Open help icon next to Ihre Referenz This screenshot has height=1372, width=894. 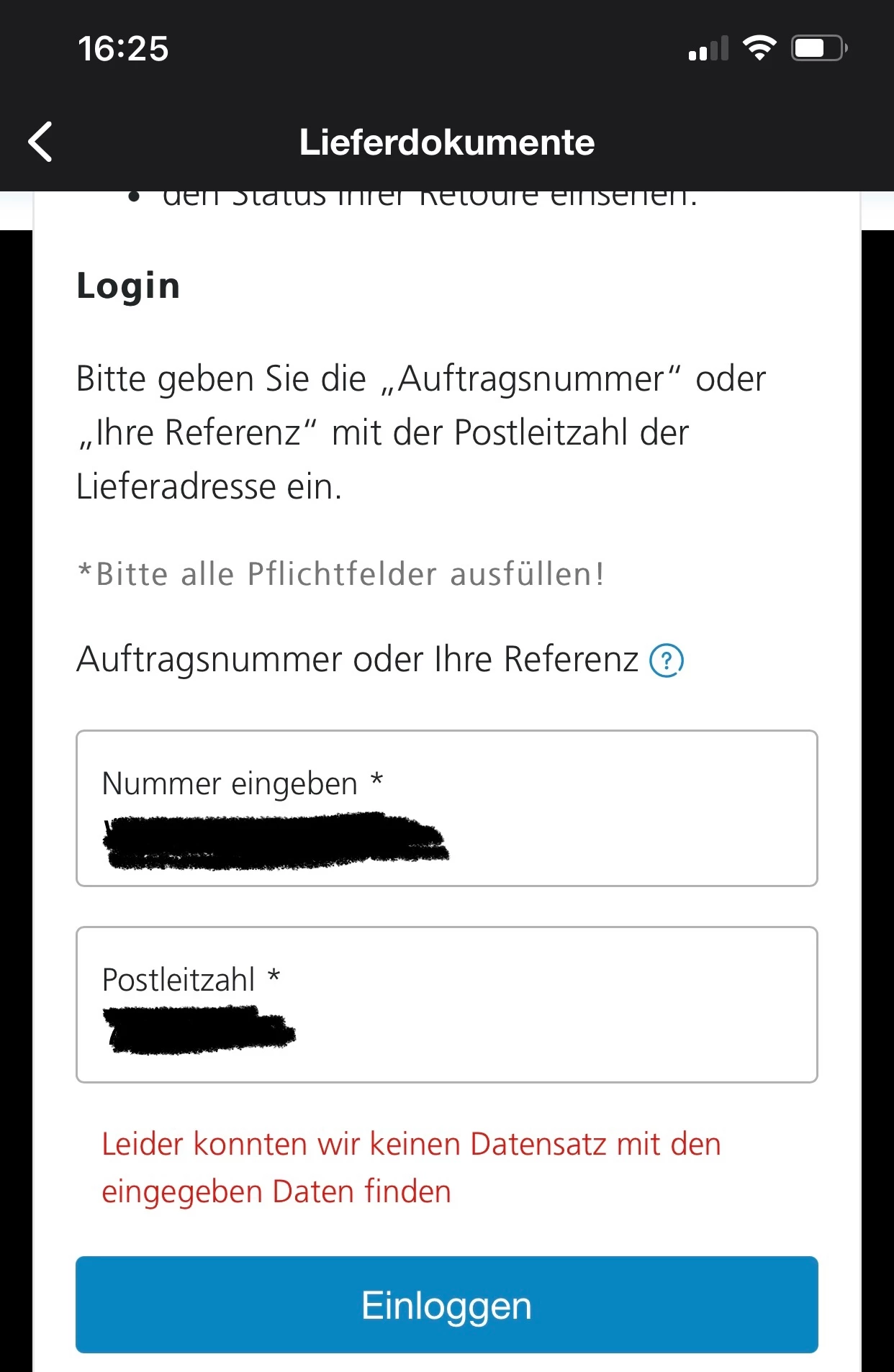point(667,660)
